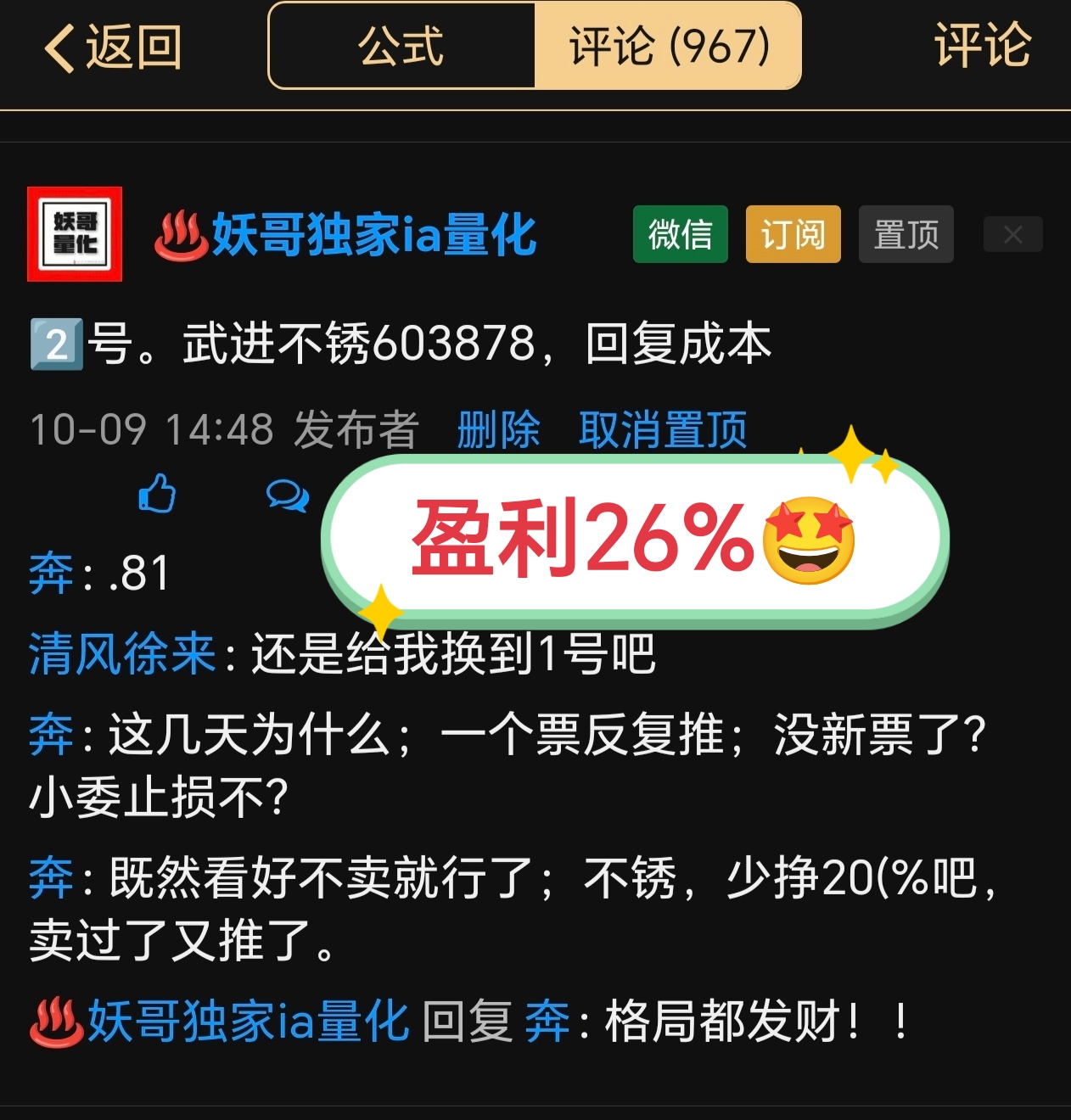The image size is (1071, 1120).
Task: Open 清风徐来's user profile
Action: [x=122, y=654]
